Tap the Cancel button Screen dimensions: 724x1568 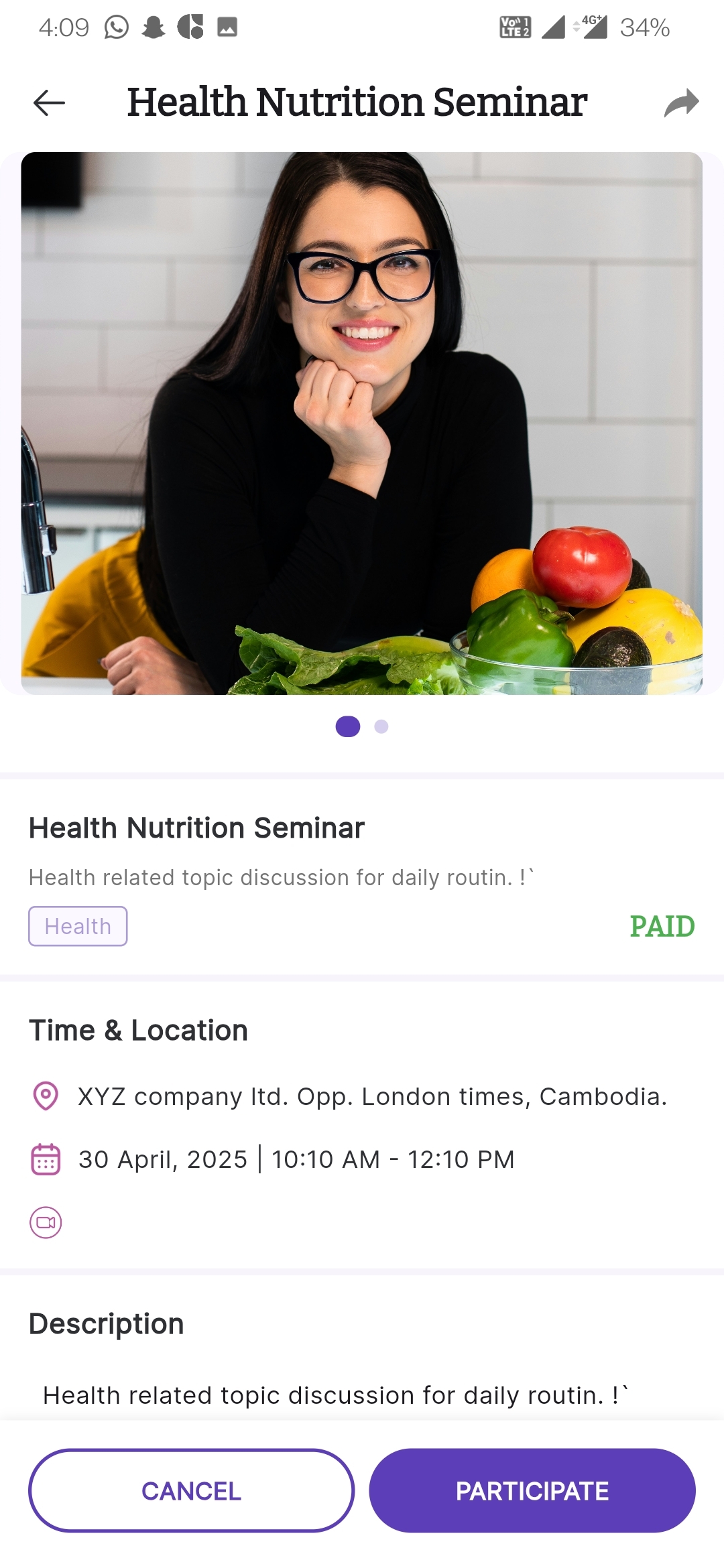[191, 1491]
